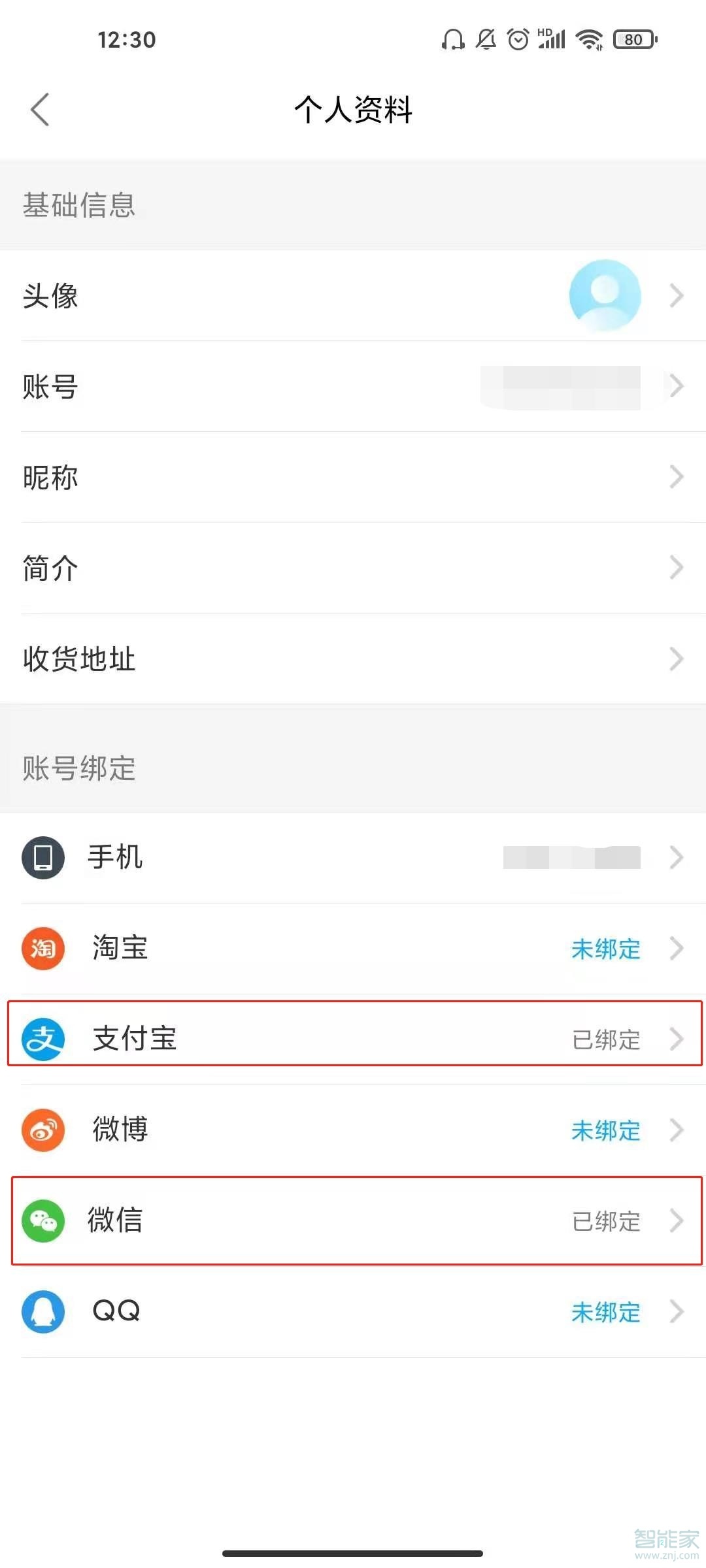Screen dimensions: 706x1568
Task: Open the 简介 bio row
Action: point(353,568)
